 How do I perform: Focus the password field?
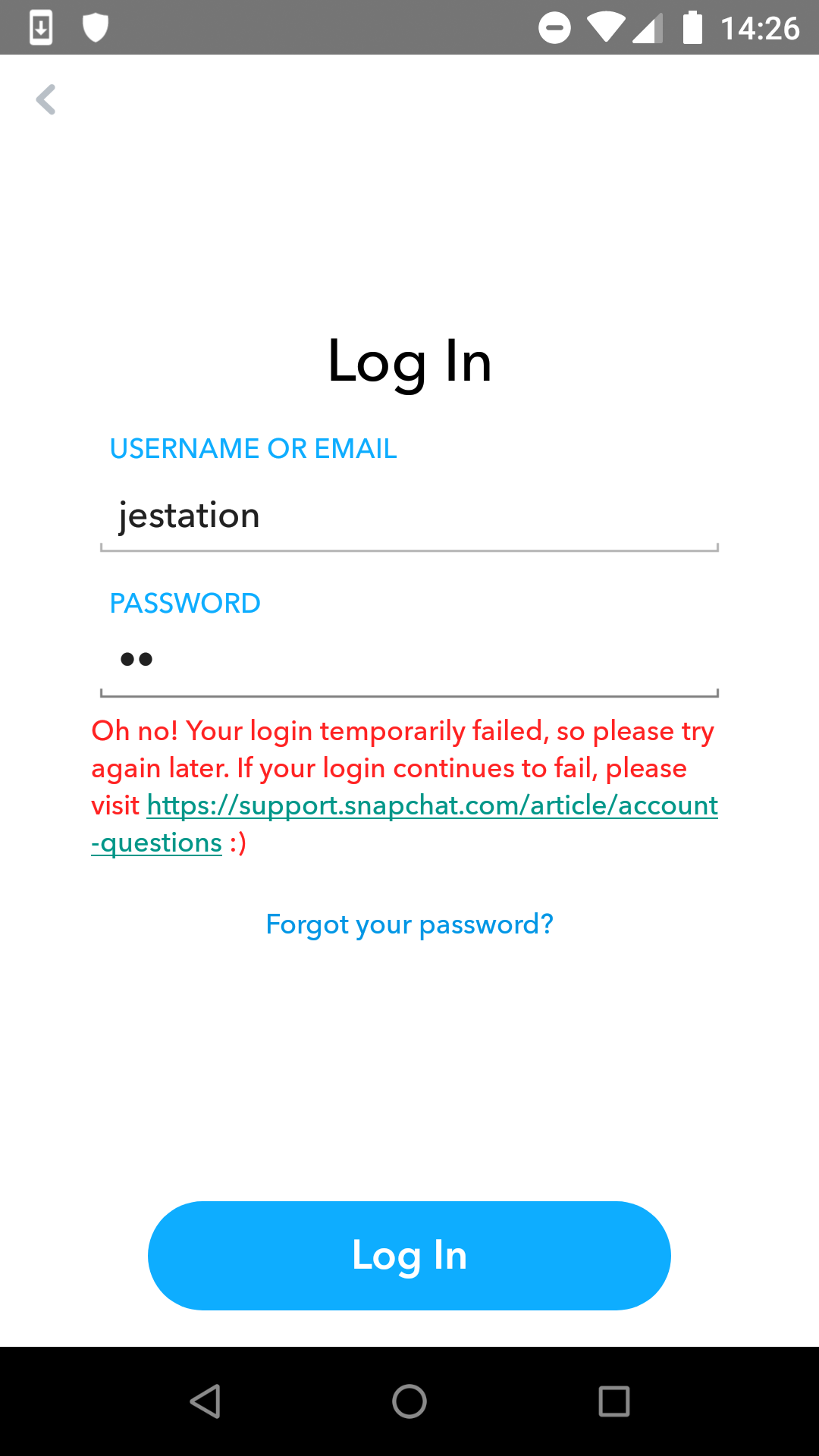pyautogui.click(x=409, y=660)
